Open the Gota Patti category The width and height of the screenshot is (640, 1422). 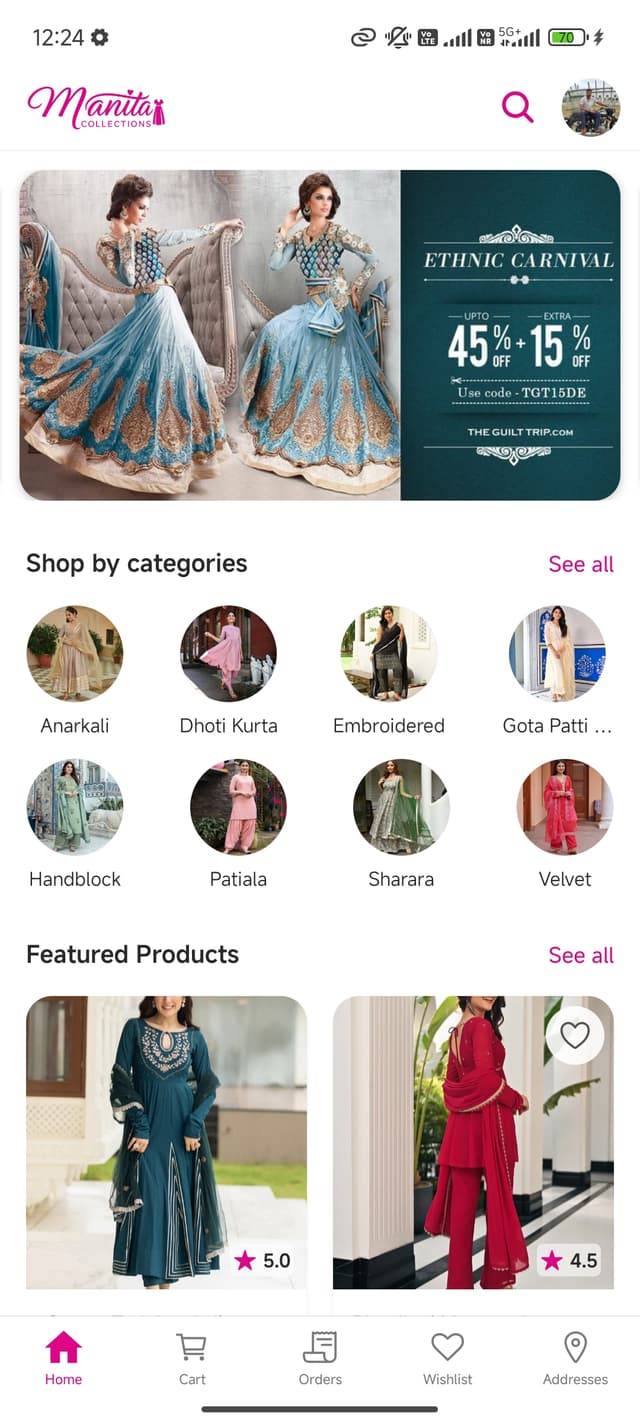pyautogui.click(x=557, y=654)
